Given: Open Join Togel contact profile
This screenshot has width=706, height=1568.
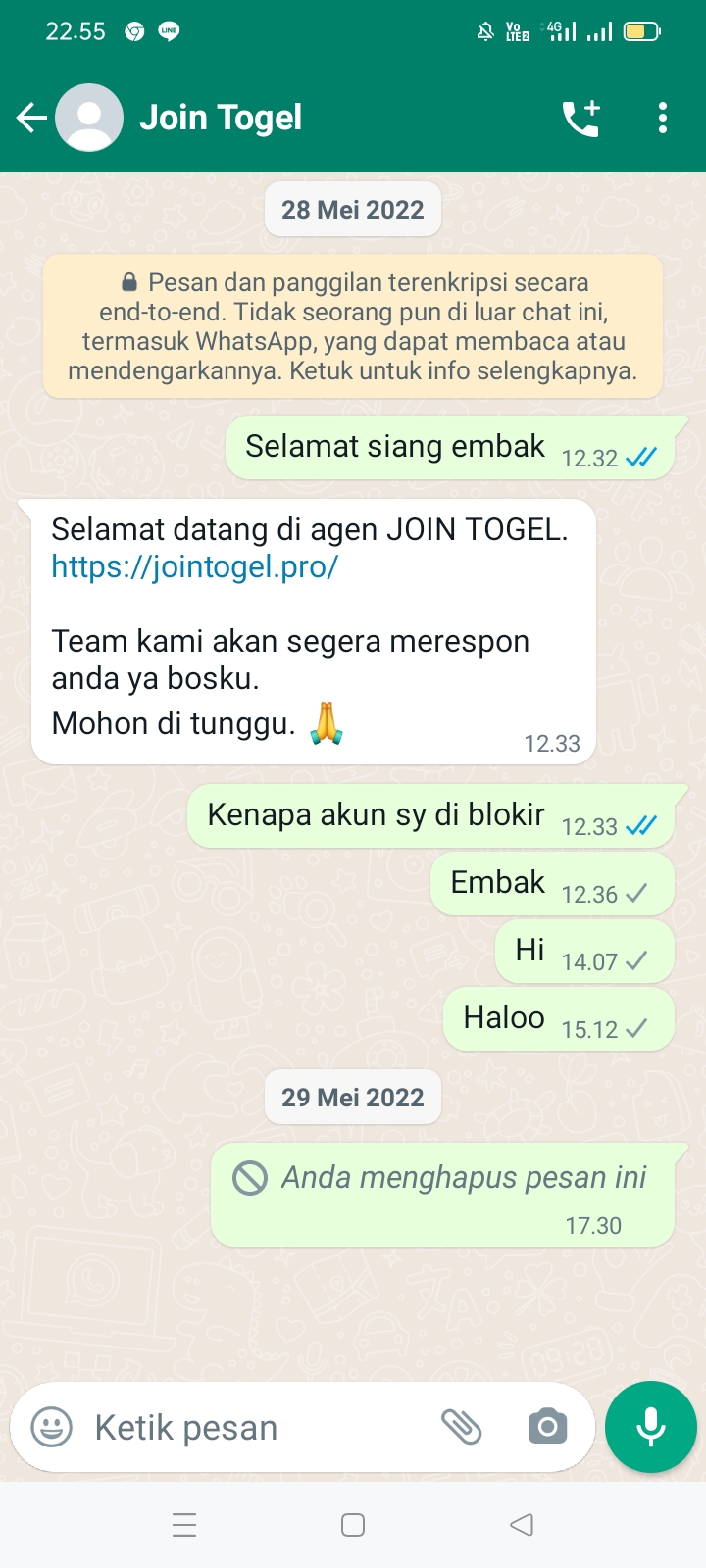Looking at the screenshot, I should (x=221, y=118).
